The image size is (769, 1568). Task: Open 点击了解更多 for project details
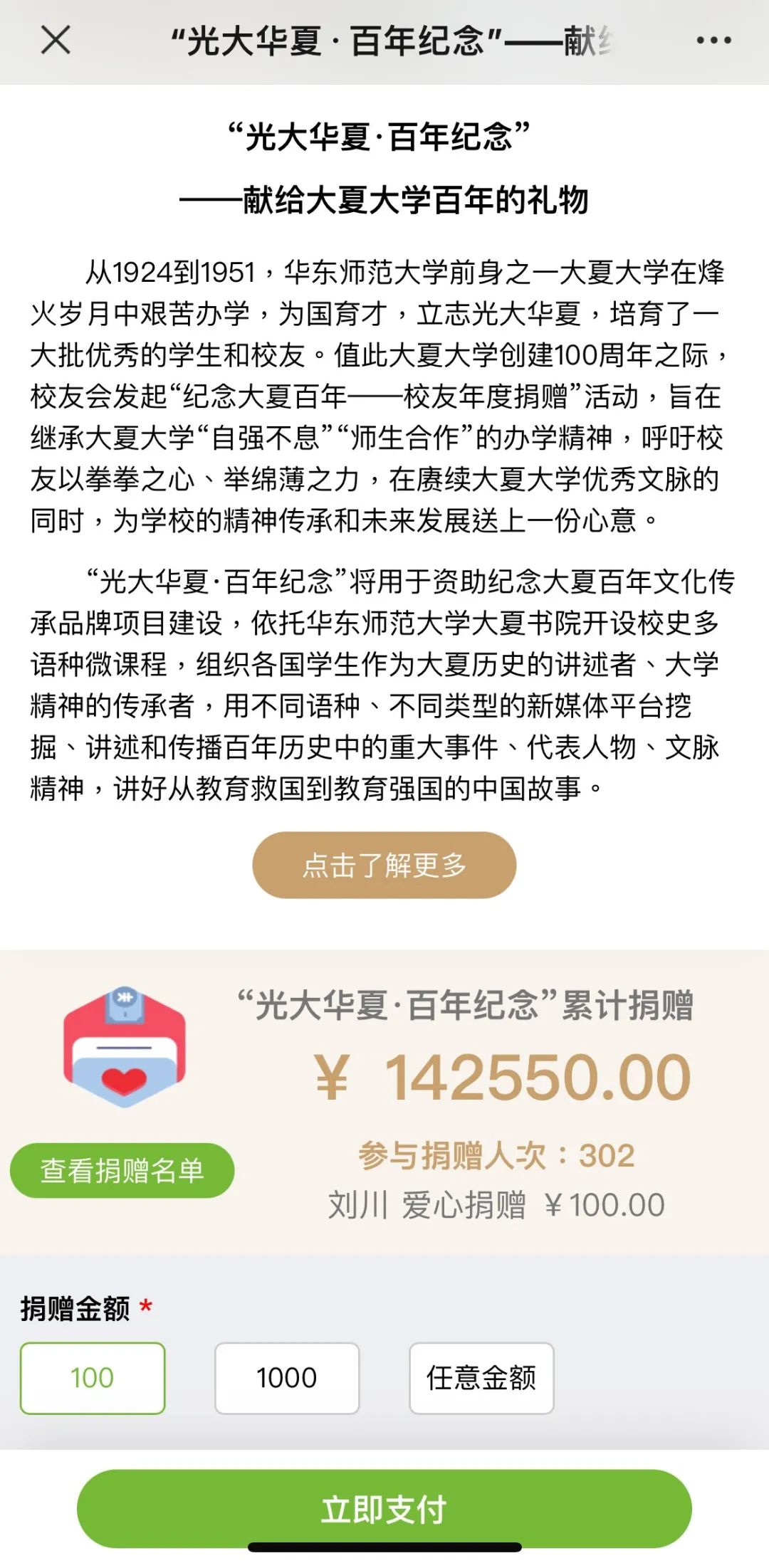pyautogui.click(x=384, y=863)
